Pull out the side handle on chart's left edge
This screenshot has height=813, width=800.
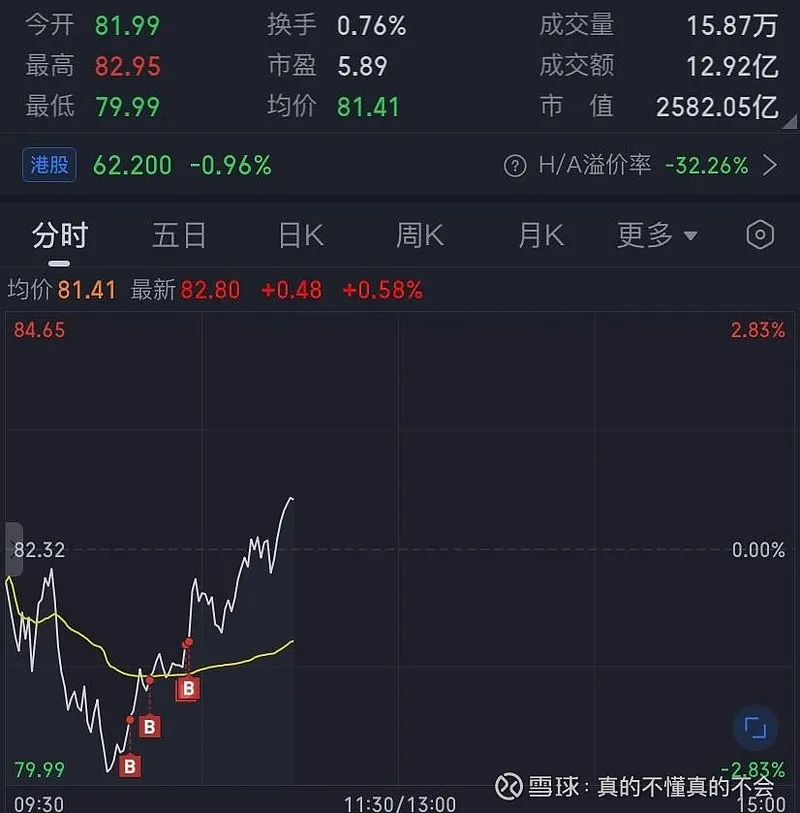coord(13,549)
